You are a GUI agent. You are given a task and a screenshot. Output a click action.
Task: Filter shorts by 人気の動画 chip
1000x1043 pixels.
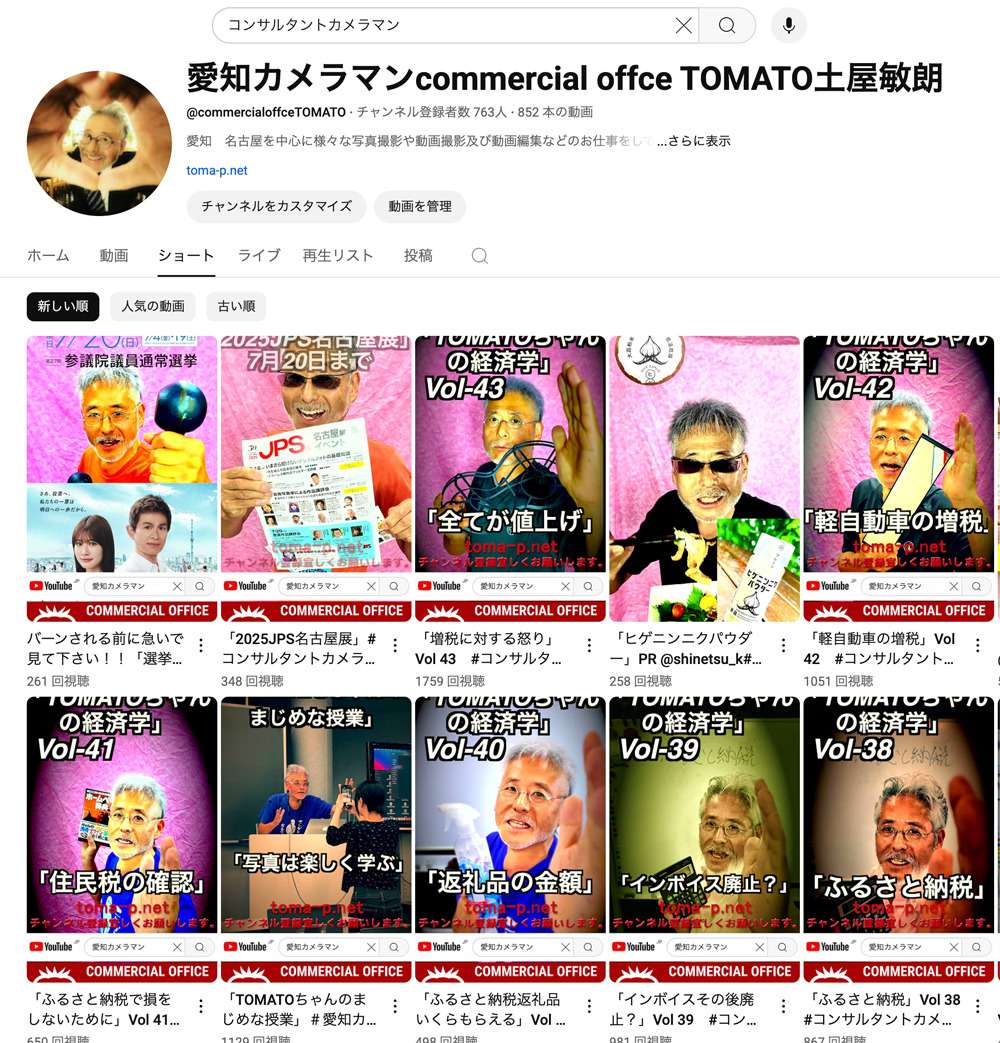coord(153,306)
